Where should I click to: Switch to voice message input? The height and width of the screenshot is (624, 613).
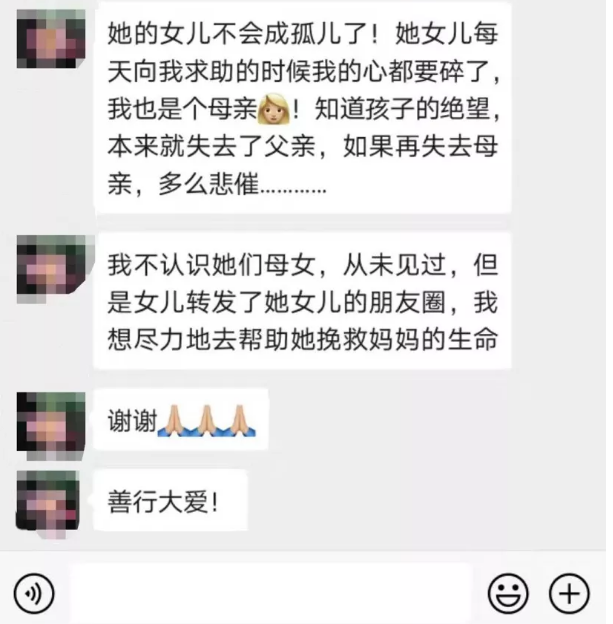click(x=35, y=593)
